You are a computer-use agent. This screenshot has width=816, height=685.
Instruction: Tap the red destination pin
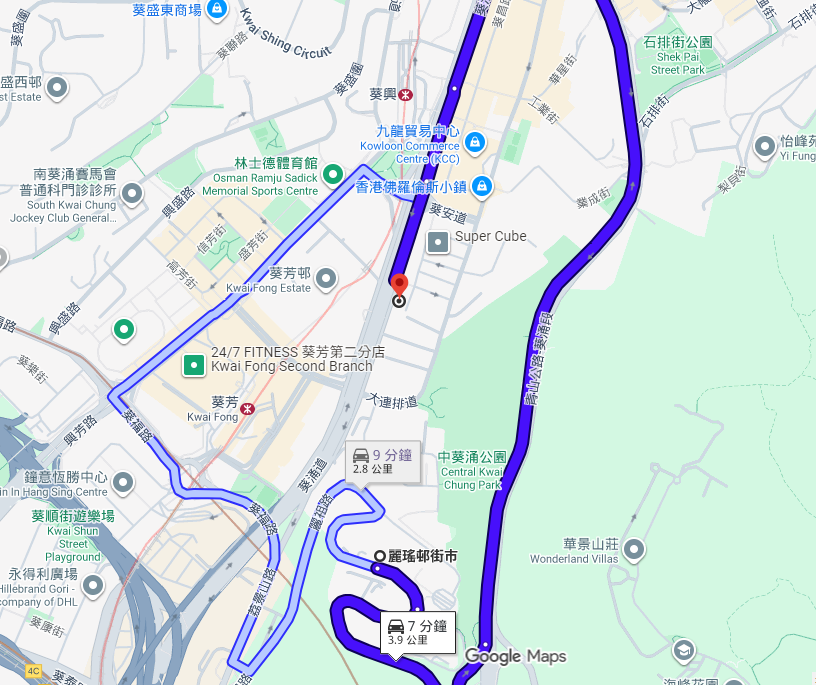[x=399, y=285]
